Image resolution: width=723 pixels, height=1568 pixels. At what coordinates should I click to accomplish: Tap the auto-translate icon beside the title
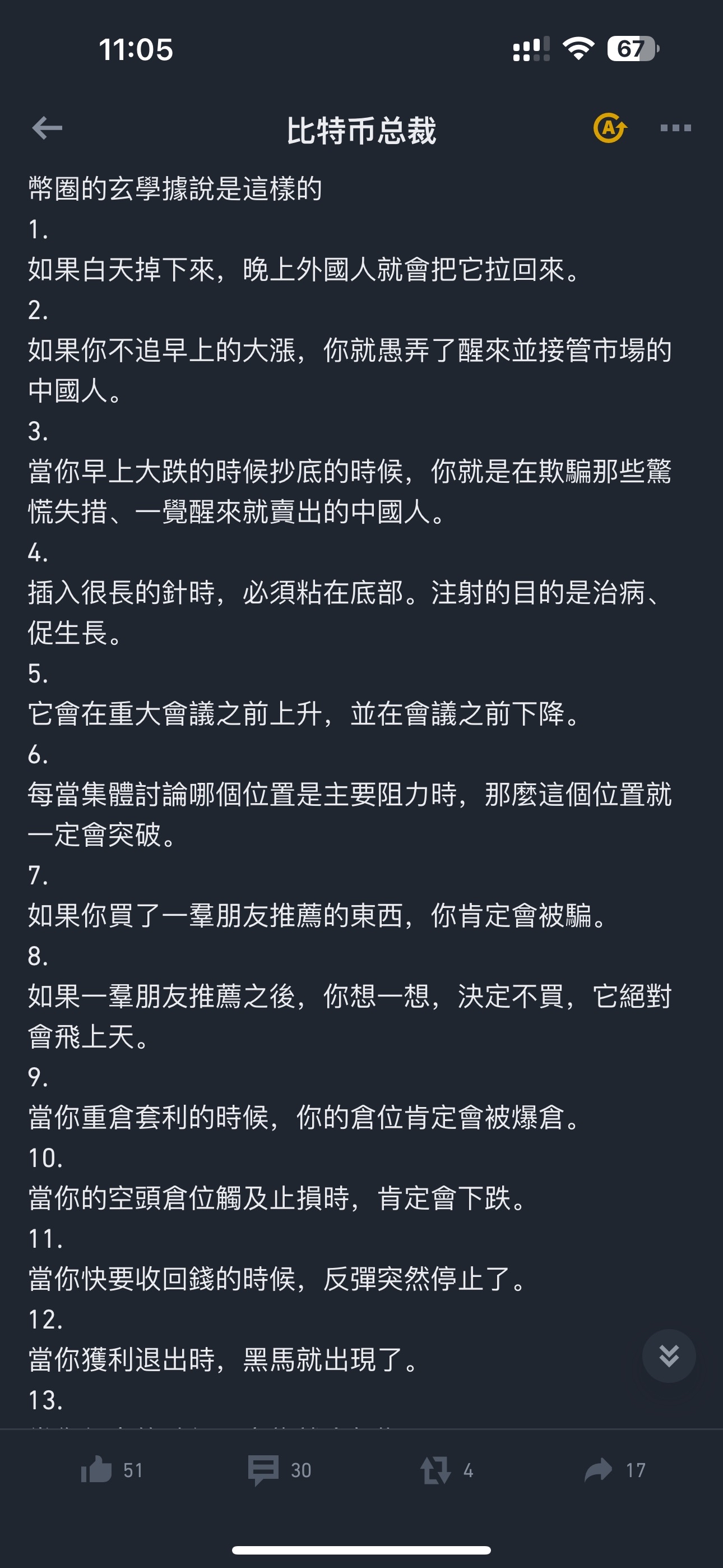610,128
